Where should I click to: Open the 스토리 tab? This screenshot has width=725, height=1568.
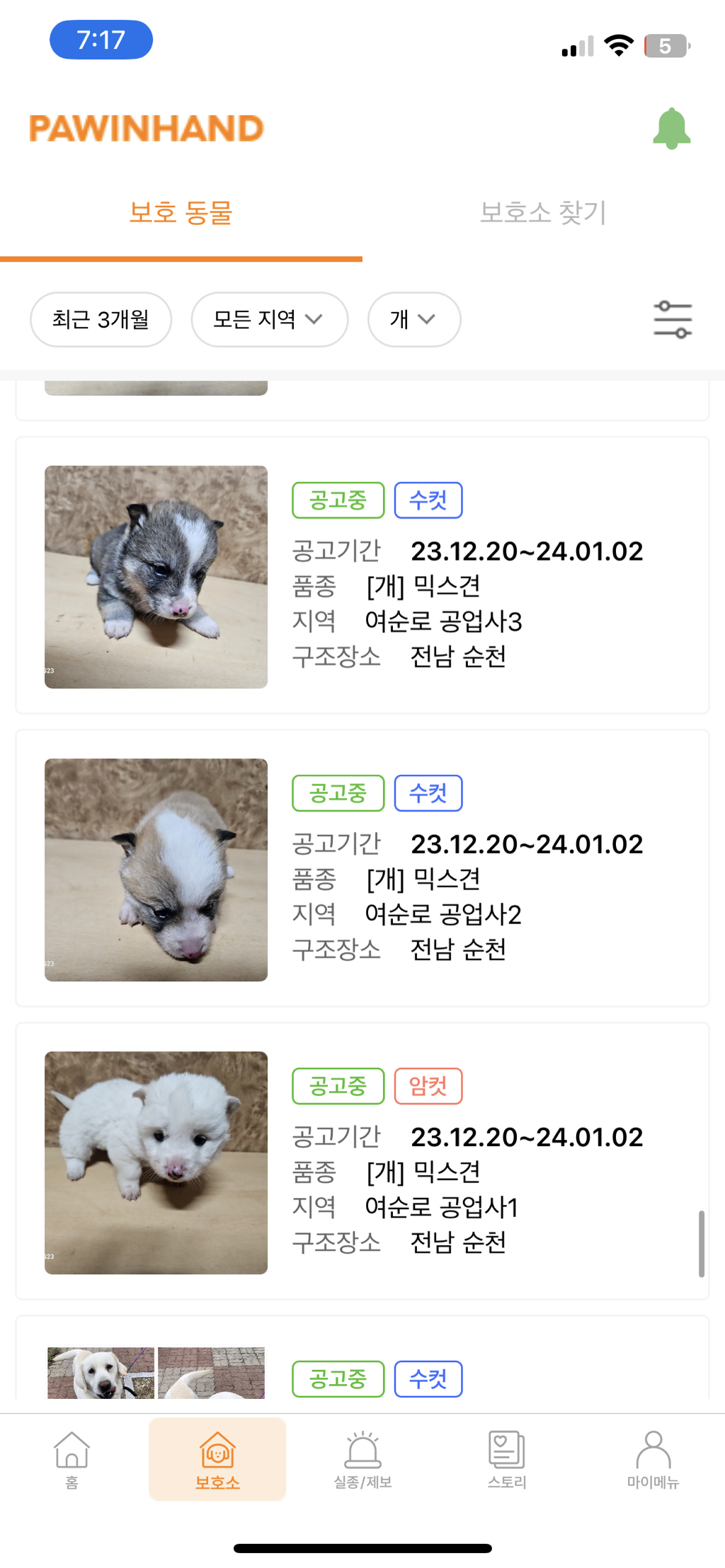point(507,1459)
